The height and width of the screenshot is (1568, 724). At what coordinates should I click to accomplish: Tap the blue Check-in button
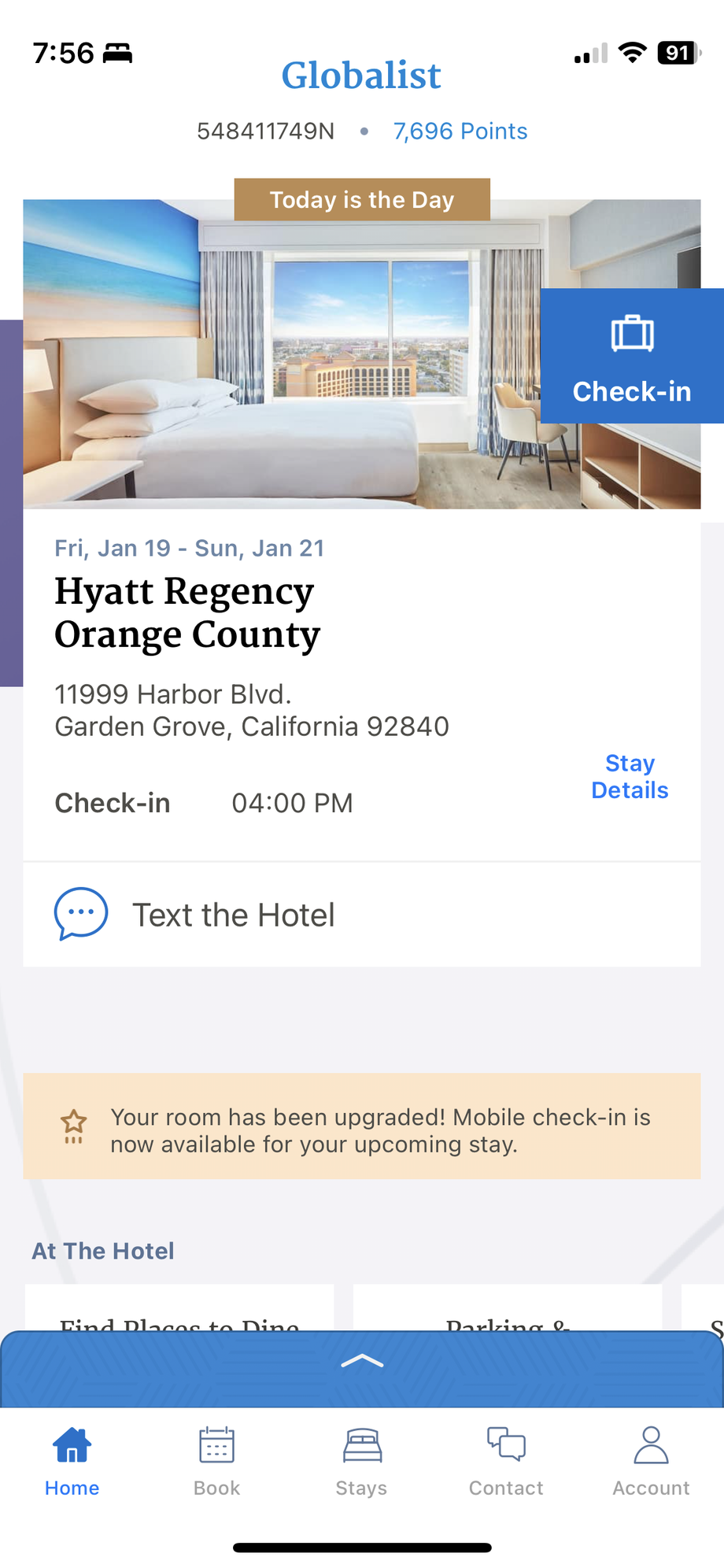pyautogui.click(x=632, y=356)
